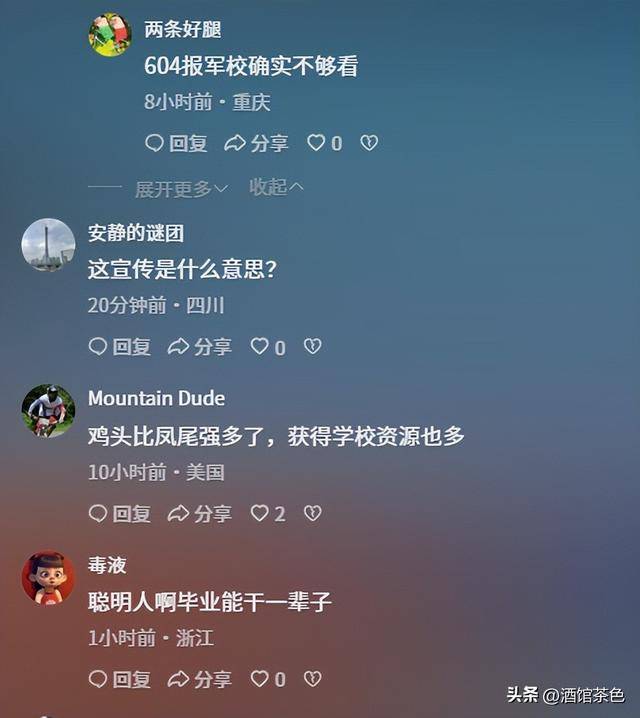This screenshot has width=640, height=718.
Task: Share 安静的谜团's comment
Action: click(x=199, y=346)
